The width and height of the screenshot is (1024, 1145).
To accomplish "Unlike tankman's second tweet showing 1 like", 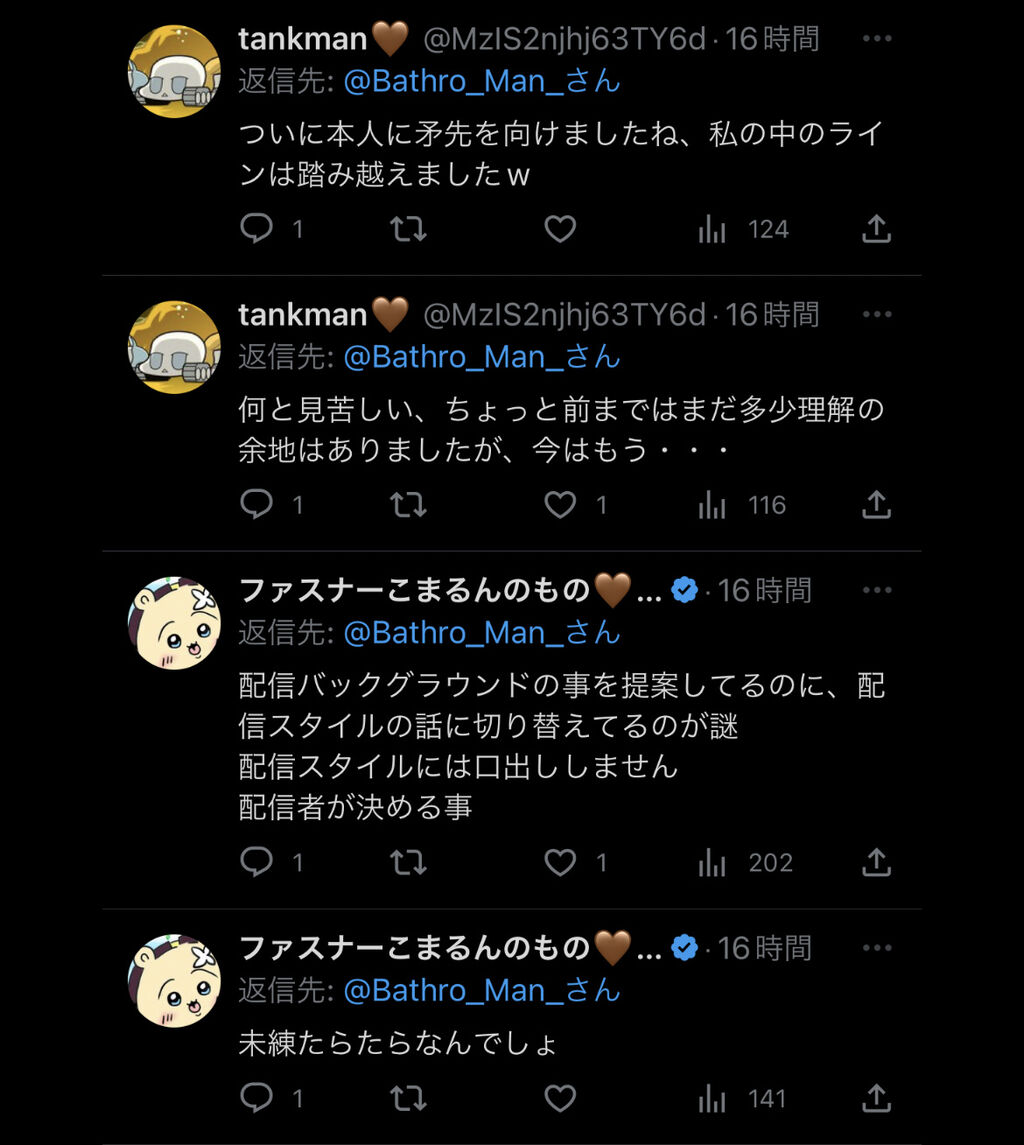I will click(x=560, y=505).
